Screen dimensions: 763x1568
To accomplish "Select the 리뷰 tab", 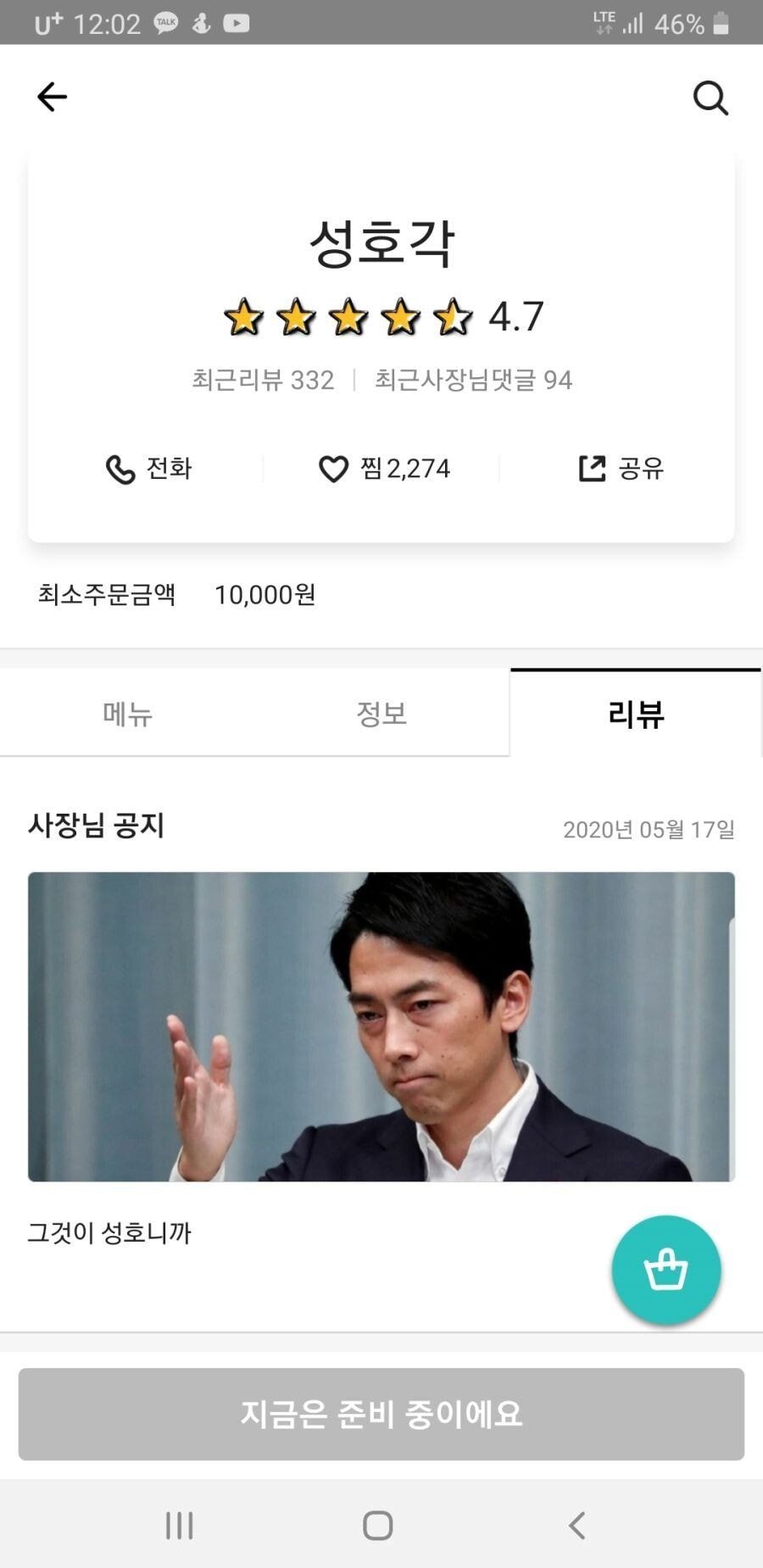I will coord(636,714).
